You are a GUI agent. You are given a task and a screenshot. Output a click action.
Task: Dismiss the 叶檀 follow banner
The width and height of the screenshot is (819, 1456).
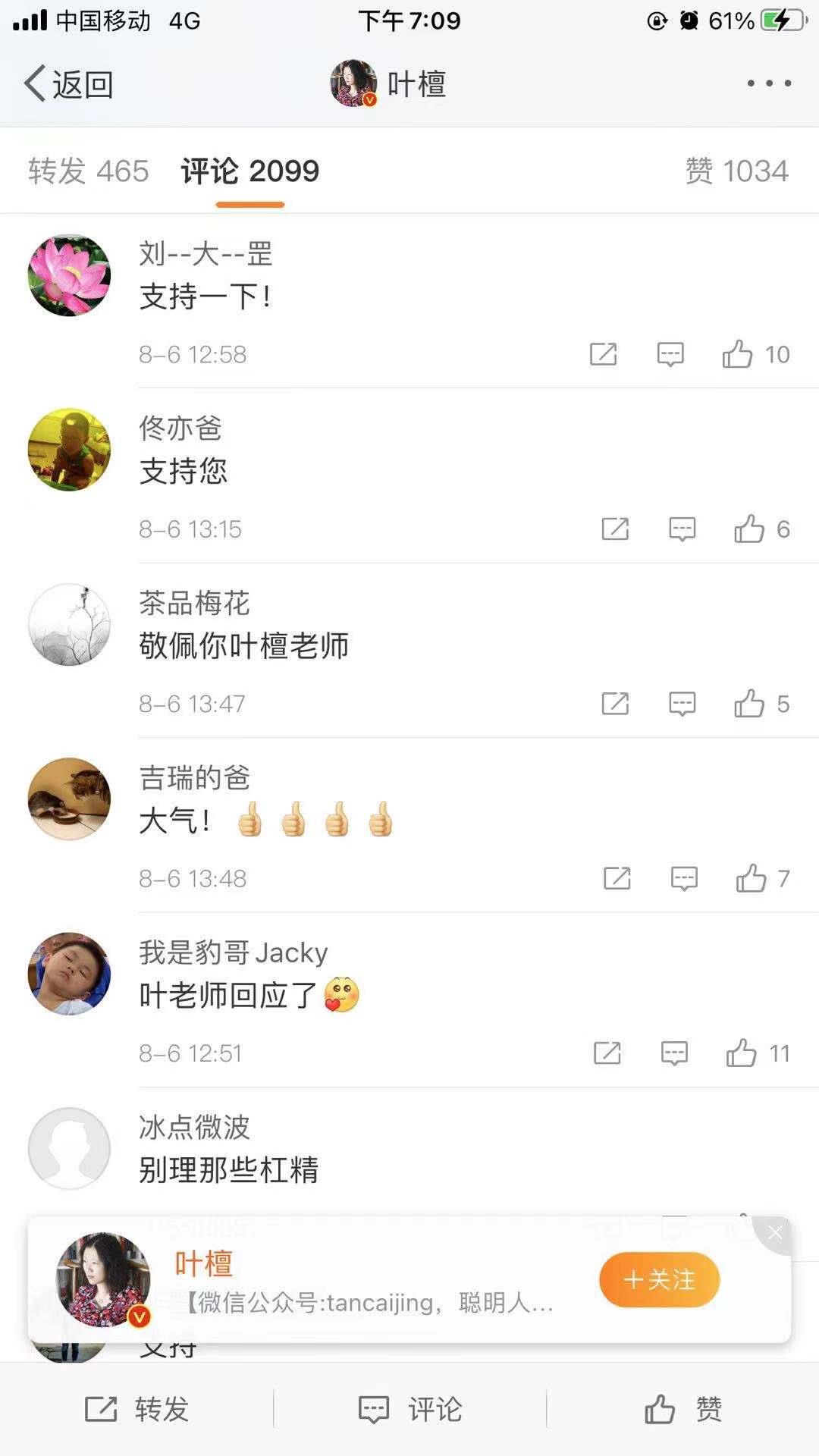(774, 1234)
